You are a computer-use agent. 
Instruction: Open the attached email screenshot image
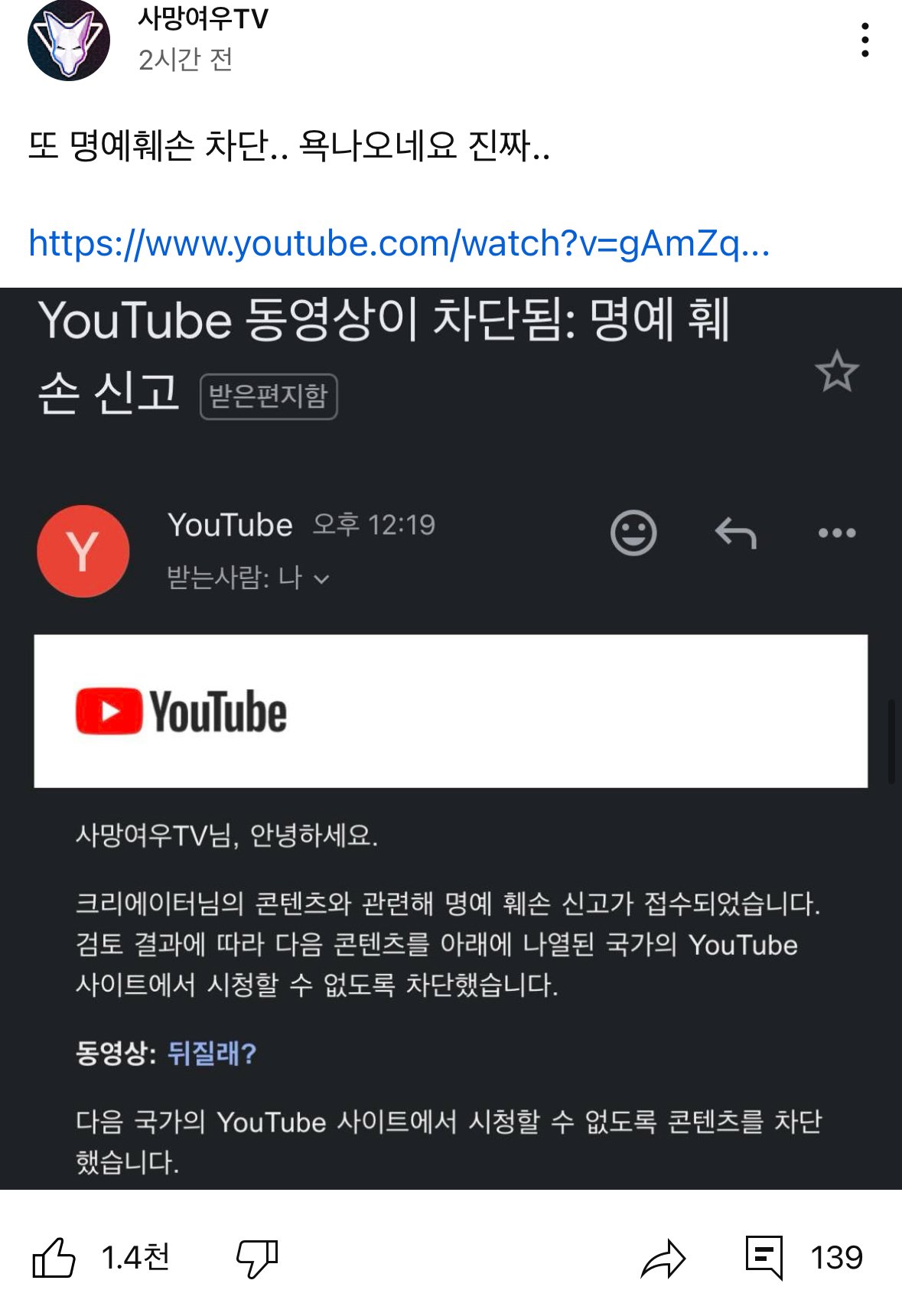click(x=451, y=738)
